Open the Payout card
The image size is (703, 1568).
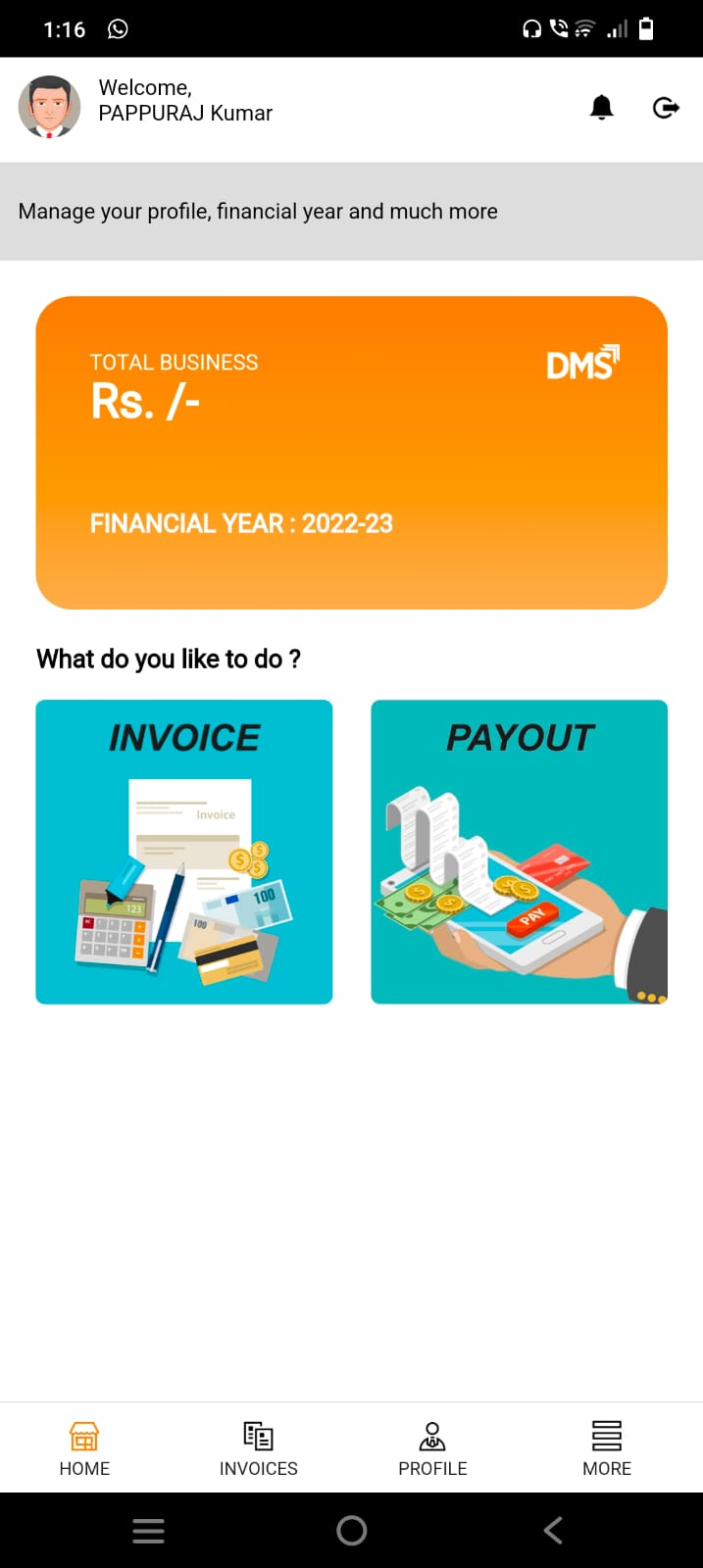[x=519, y=852]
